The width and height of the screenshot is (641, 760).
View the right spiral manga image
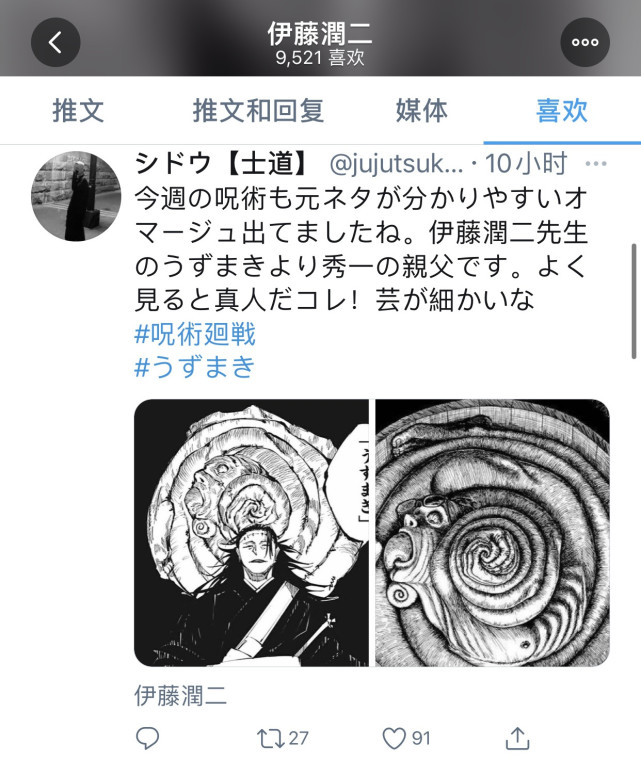tap(492, 533)
